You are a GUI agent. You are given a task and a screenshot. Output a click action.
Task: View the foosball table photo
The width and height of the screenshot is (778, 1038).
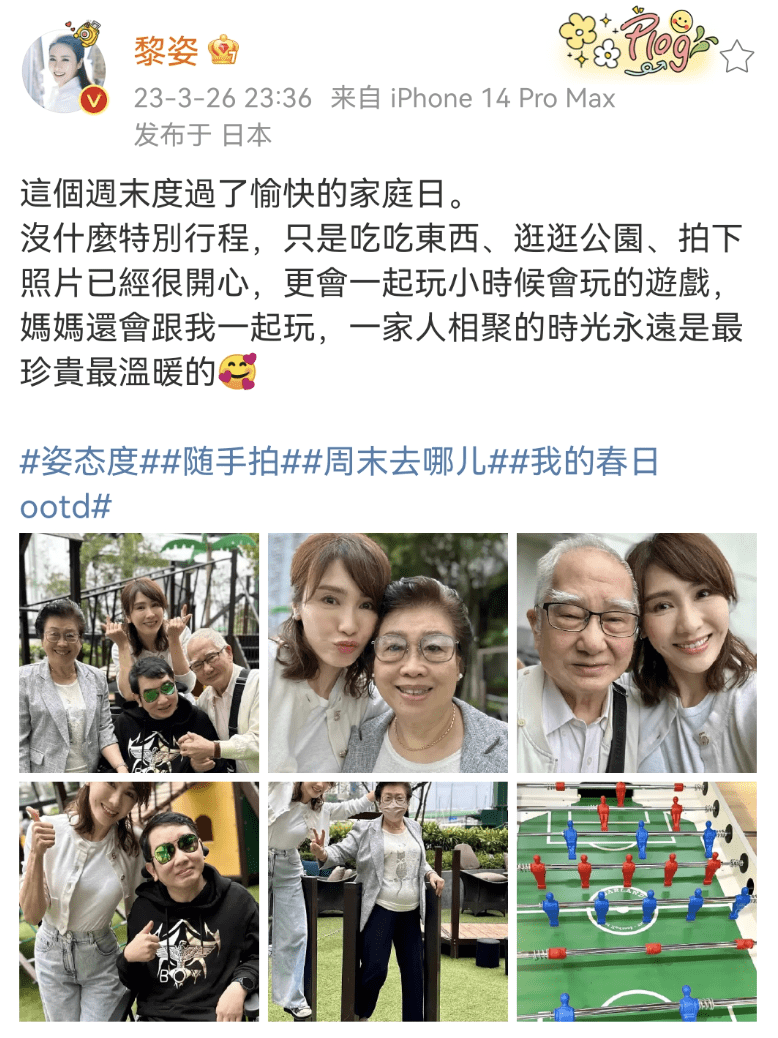(x=637, y=901)
